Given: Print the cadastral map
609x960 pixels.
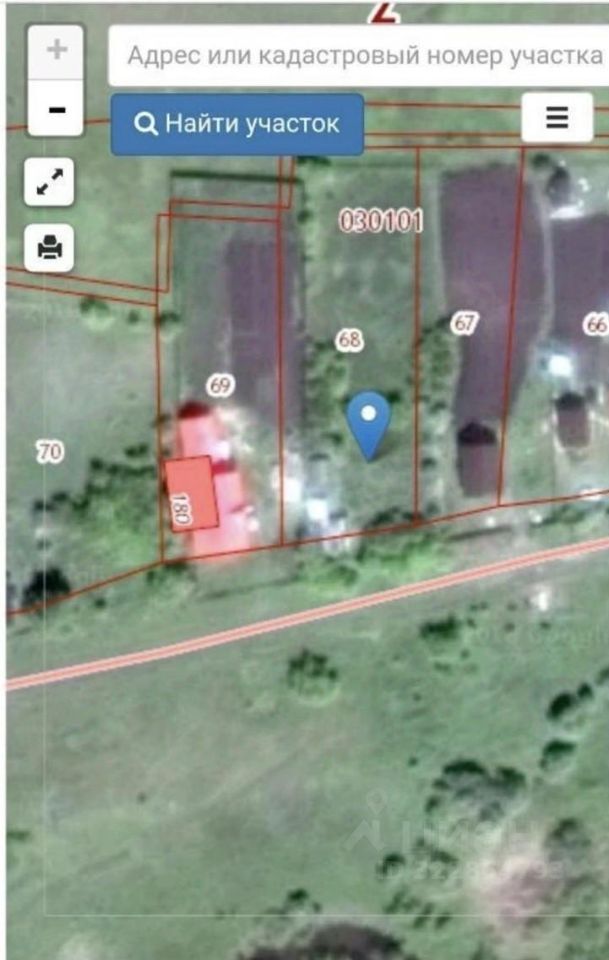Looking at the screenshot, I should [49, 246].
